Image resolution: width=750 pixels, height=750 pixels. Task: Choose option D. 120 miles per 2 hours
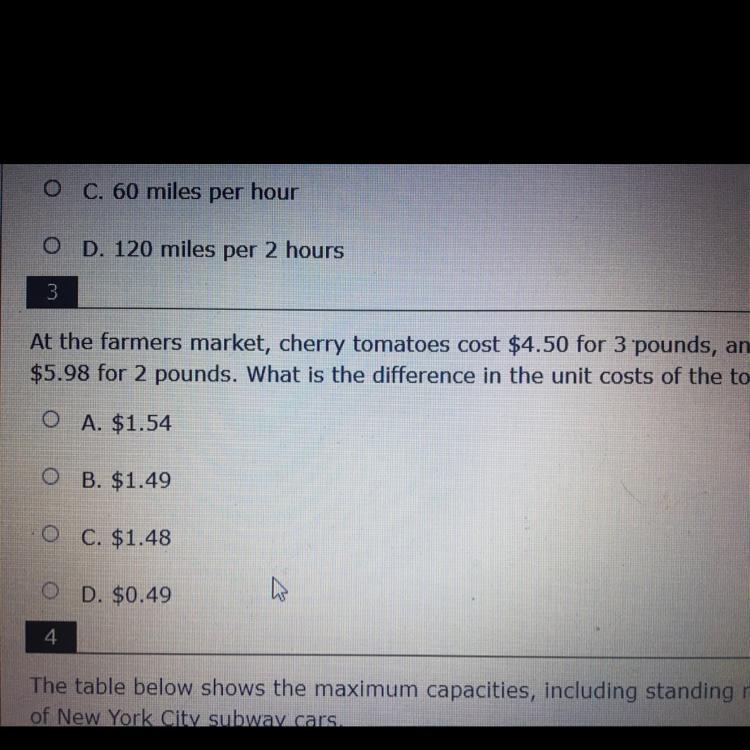tap(55, 249)
